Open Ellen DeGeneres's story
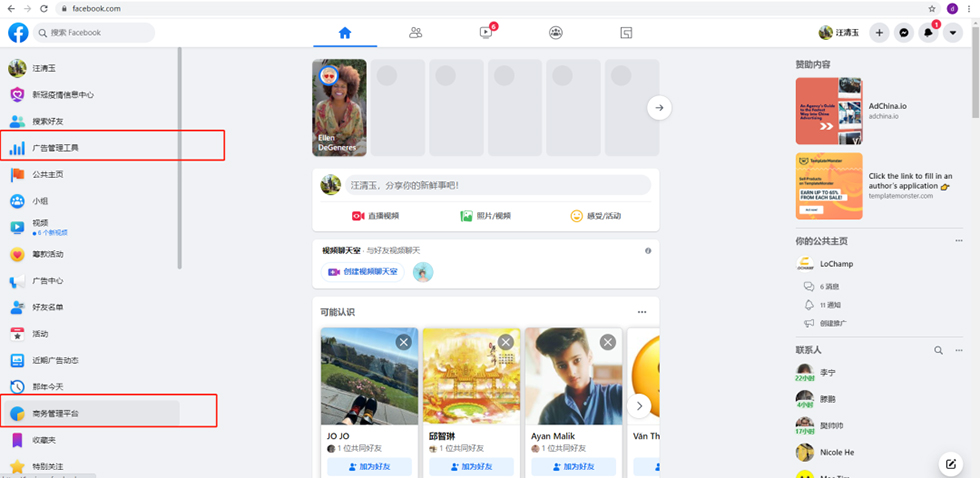 (x=339, y=107)
